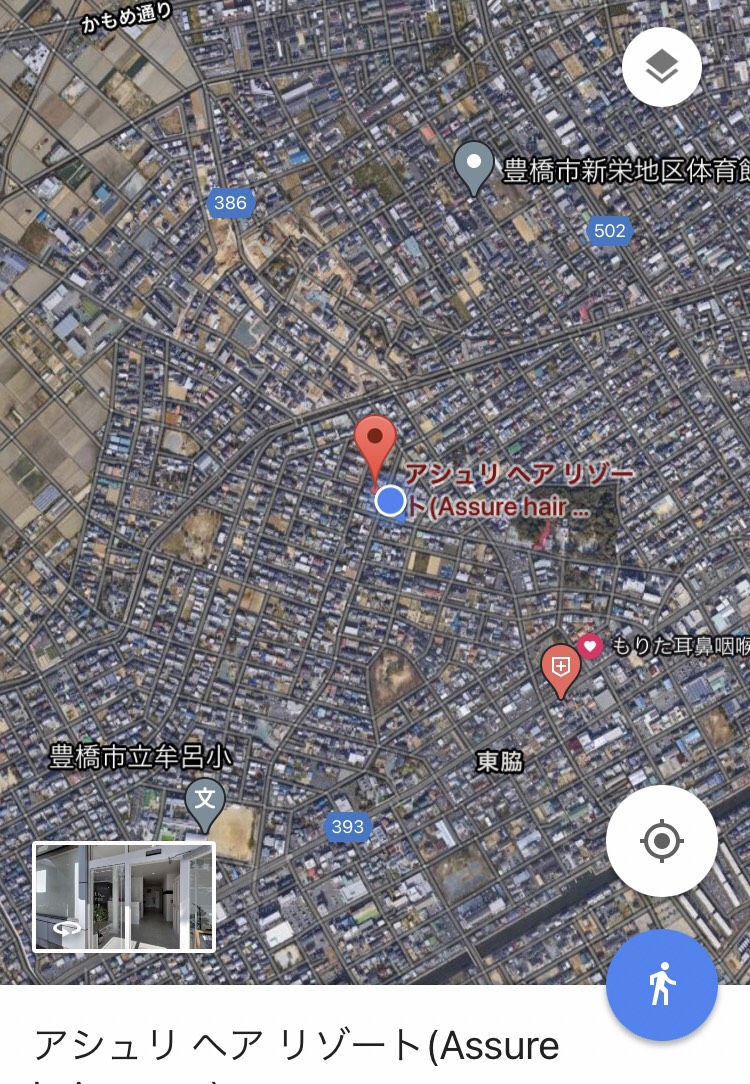Select the 豊橋市立牟呂小 school marker

(x=205, y=803)
